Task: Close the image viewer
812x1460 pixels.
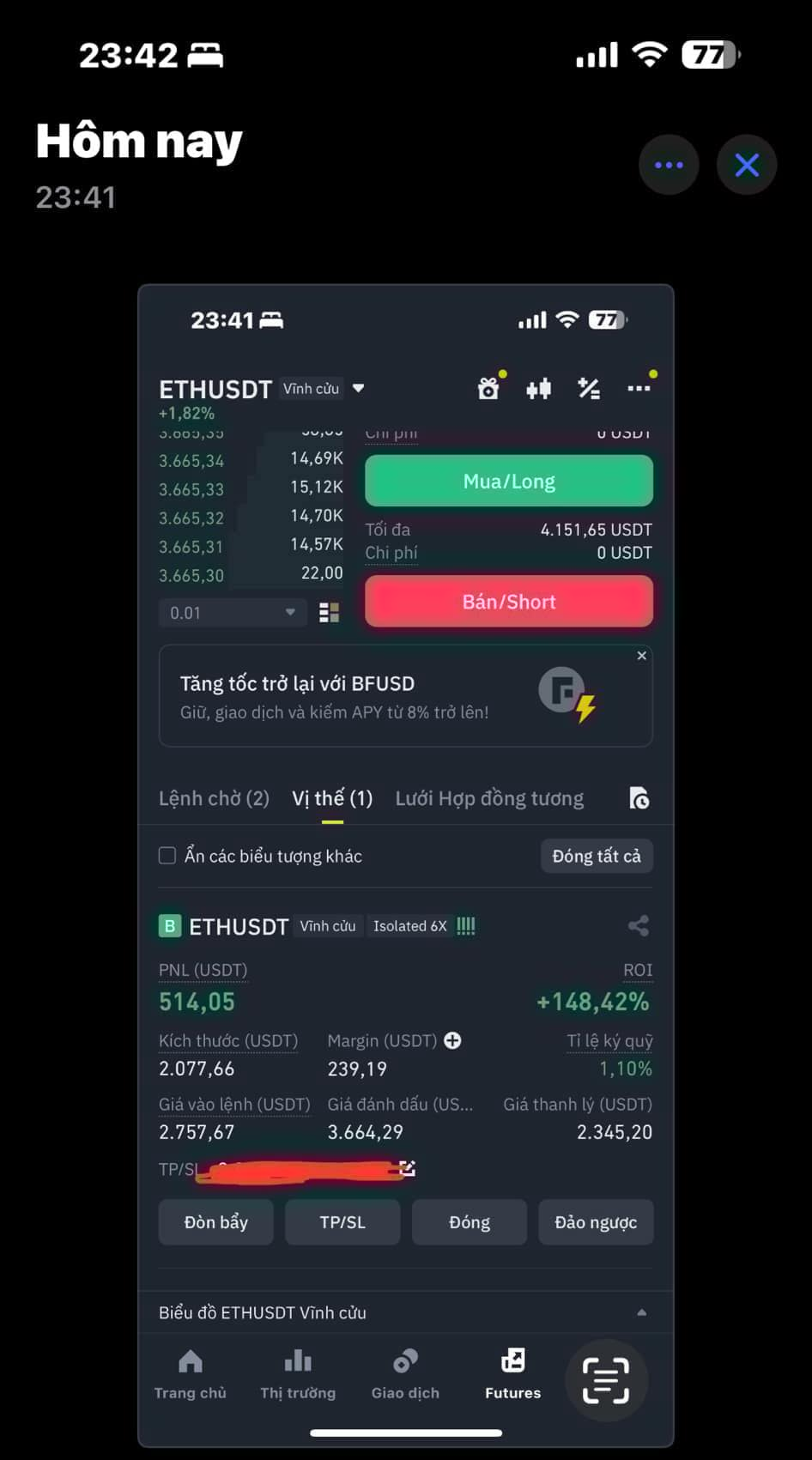Action: coord(747,165)
